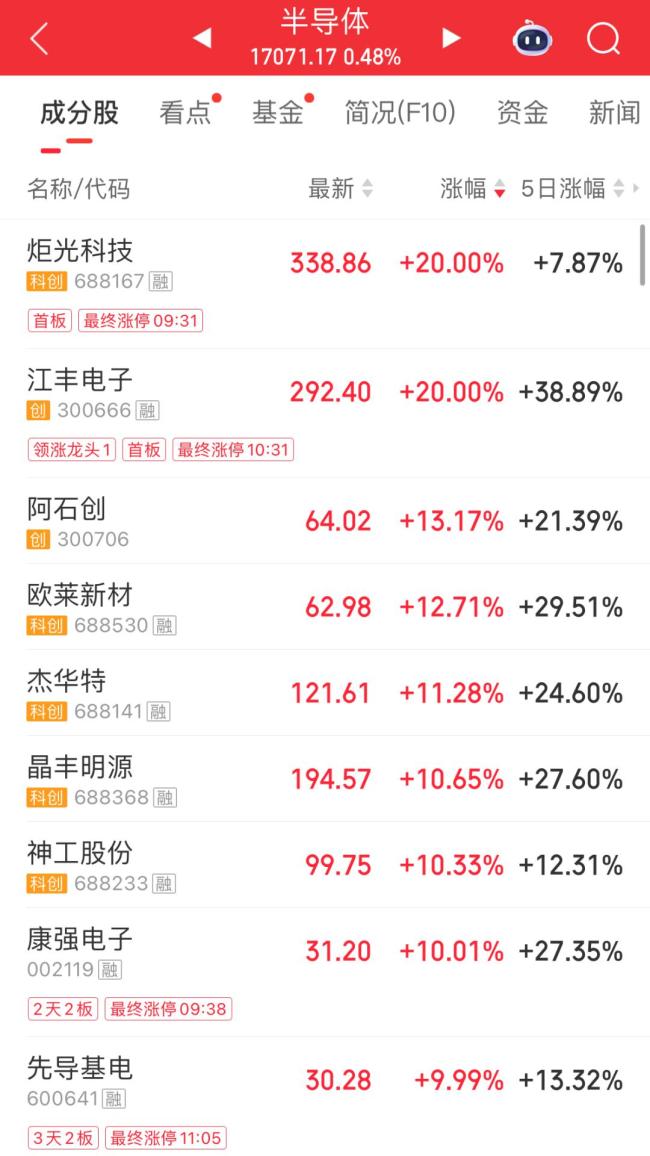The width and height of the screenshot is (650, 1156).
Task: Sort the list by 5日涨幅
Action: pos(573,189)
